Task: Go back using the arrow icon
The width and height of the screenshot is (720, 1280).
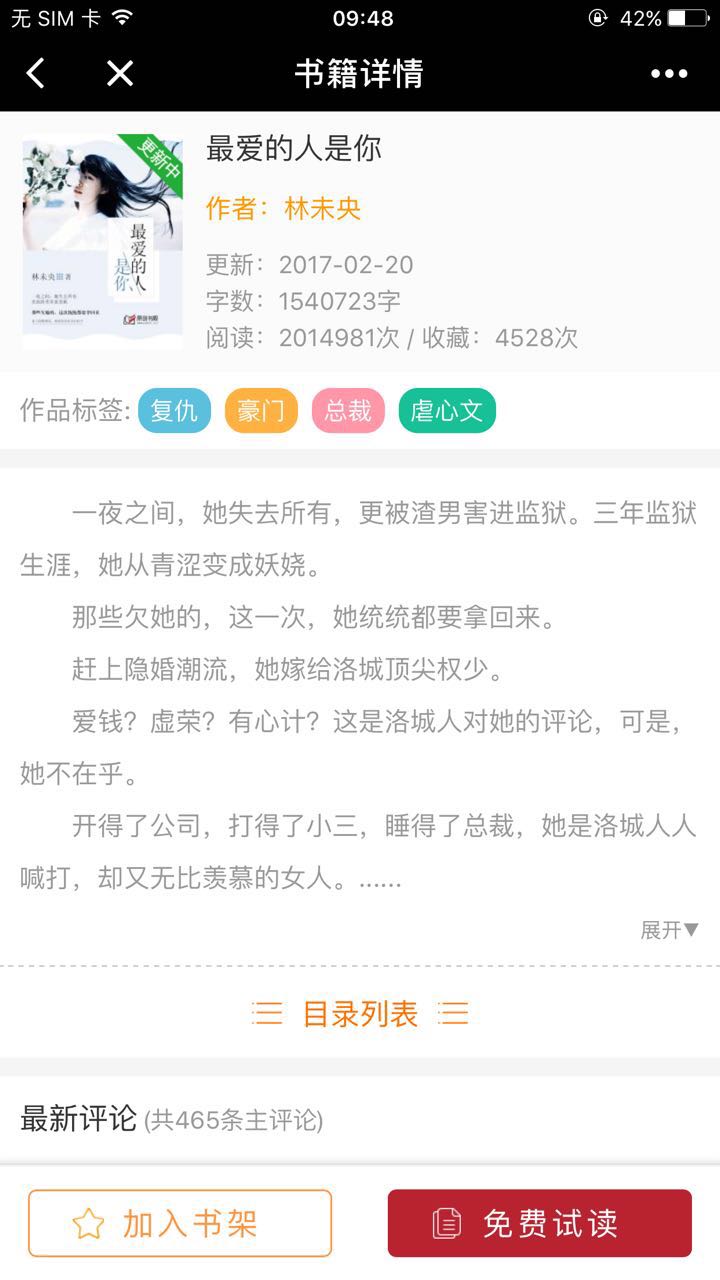Action: (36, 73)
